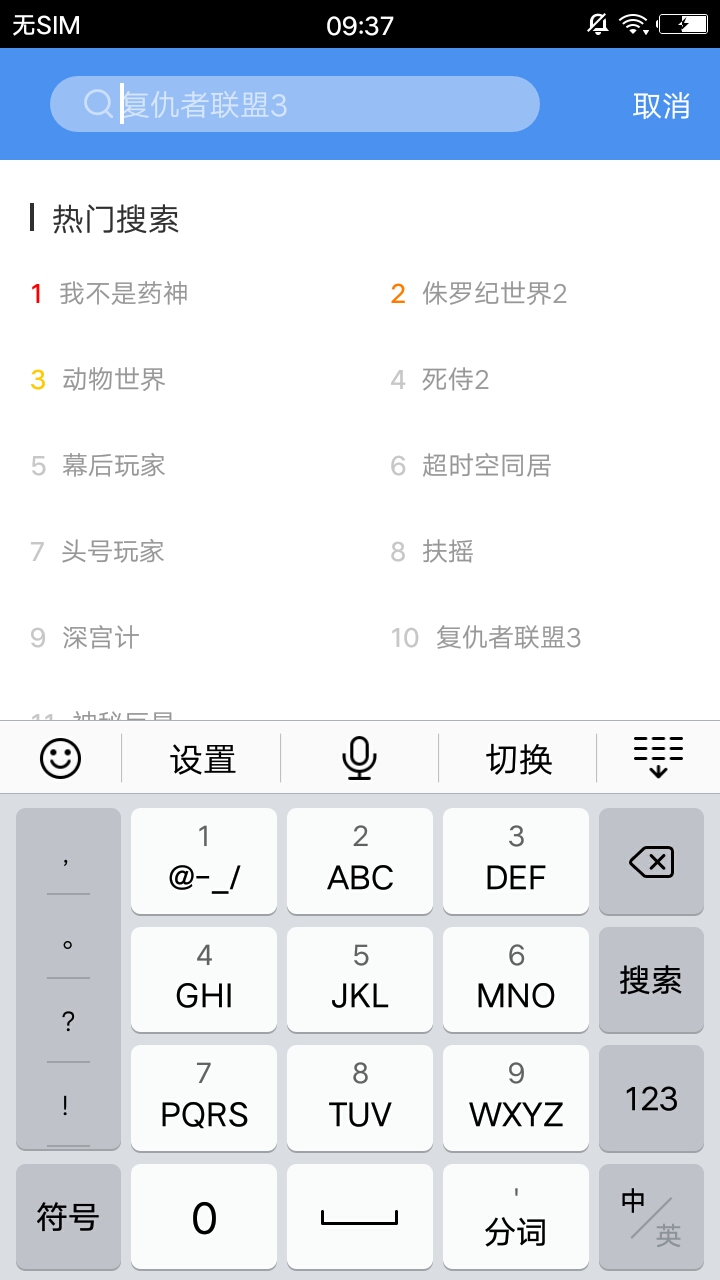
Task: Switch to symbols layout with 符号 key
Action: (x=65, y=1217)
